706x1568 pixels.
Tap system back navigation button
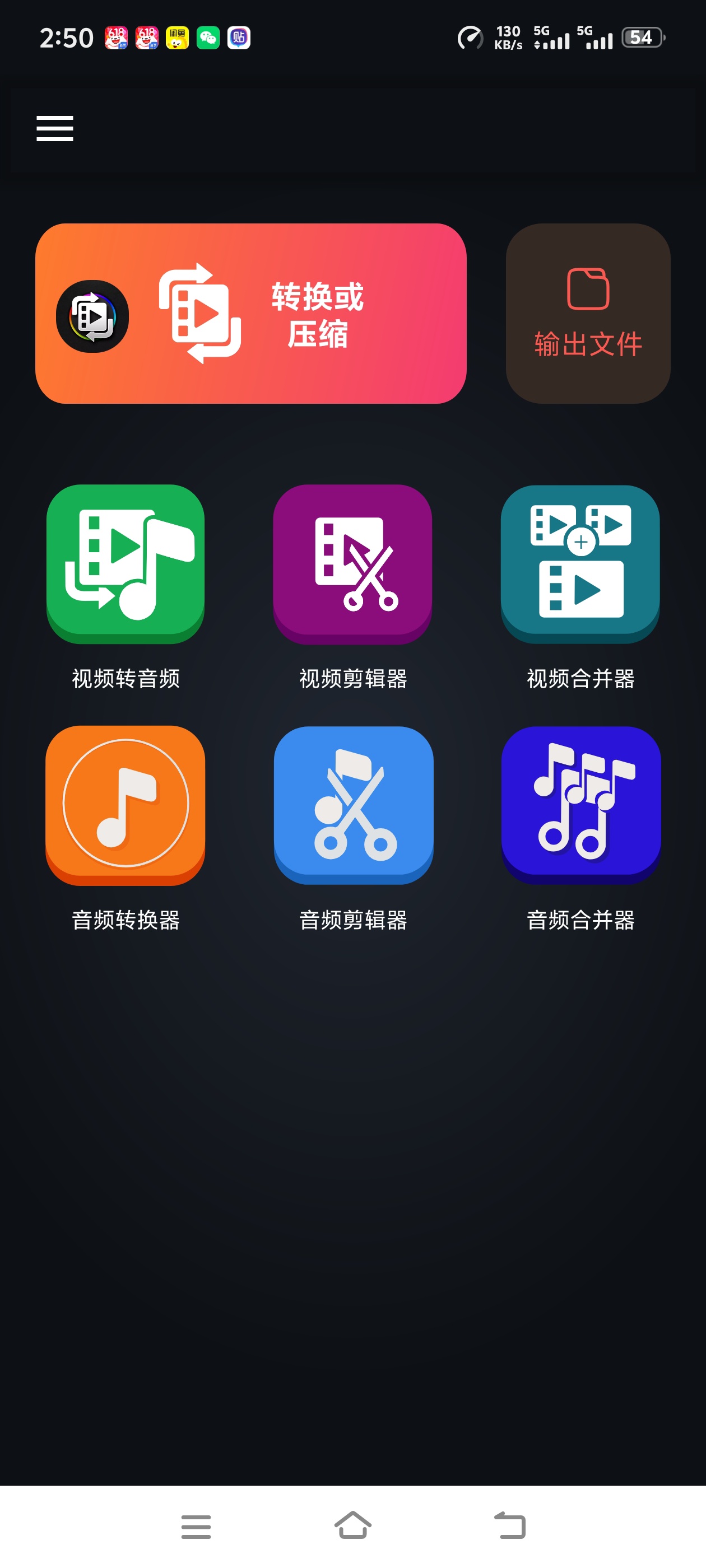coord(510,1525)
